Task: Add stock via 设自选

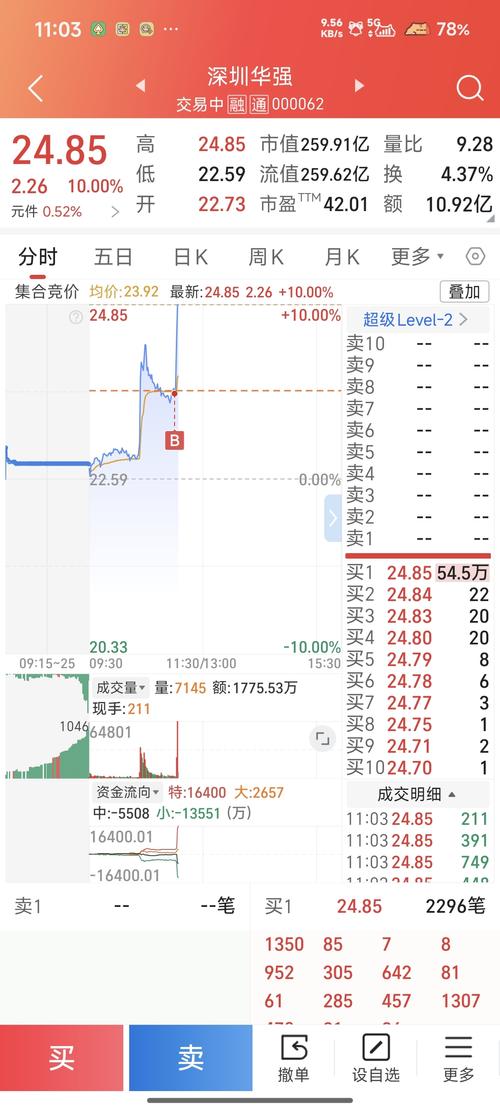Action: [376, 1059]
